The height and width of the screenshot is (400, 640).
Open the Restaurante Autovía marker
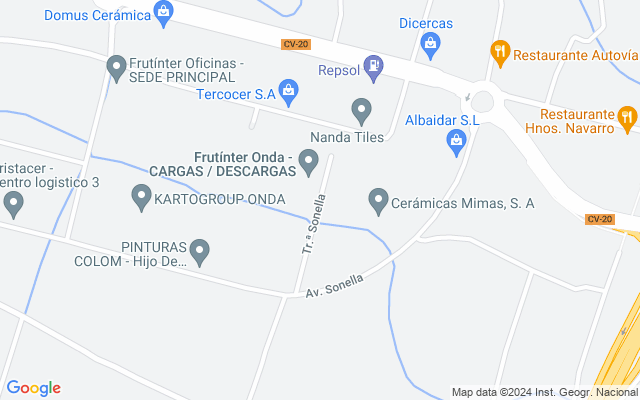click(x=500, y=49)
